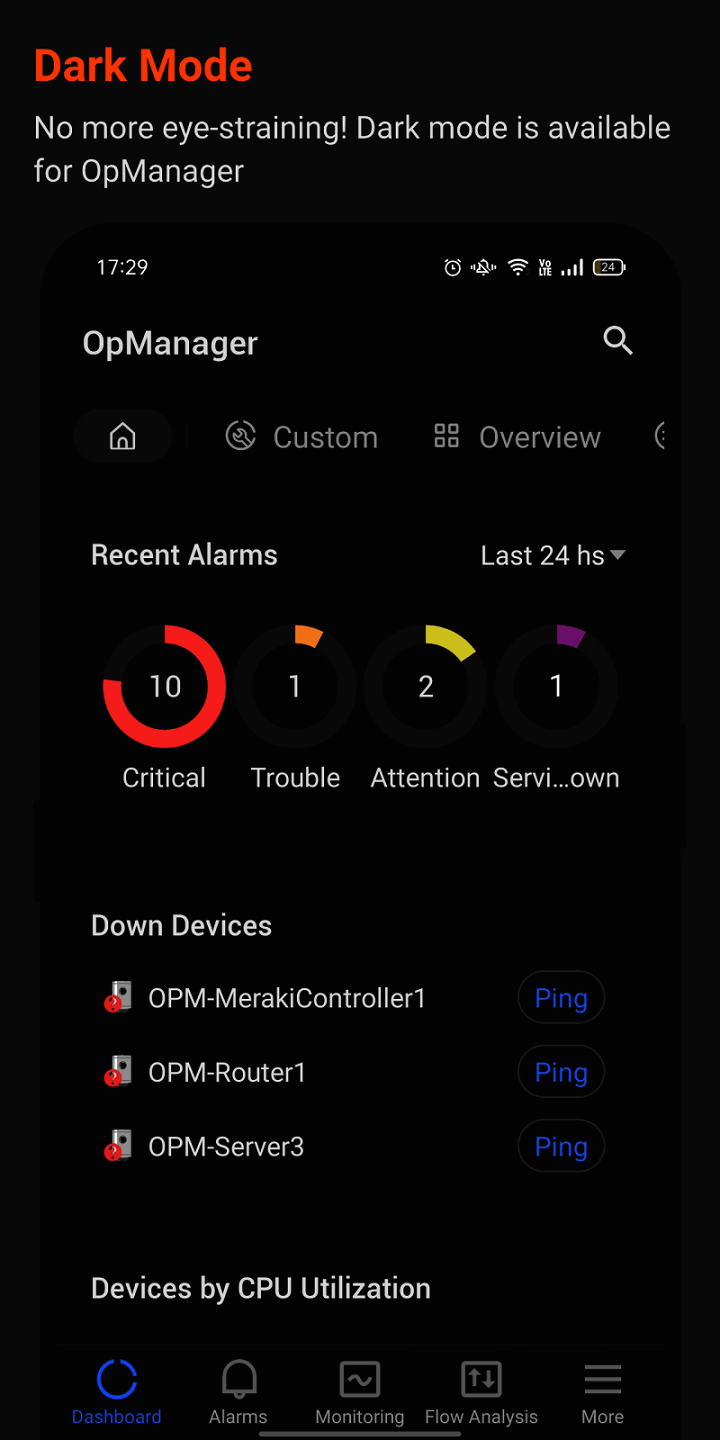
Task: Tap the battery indicator in the status bar
Action: click(608, 267)
